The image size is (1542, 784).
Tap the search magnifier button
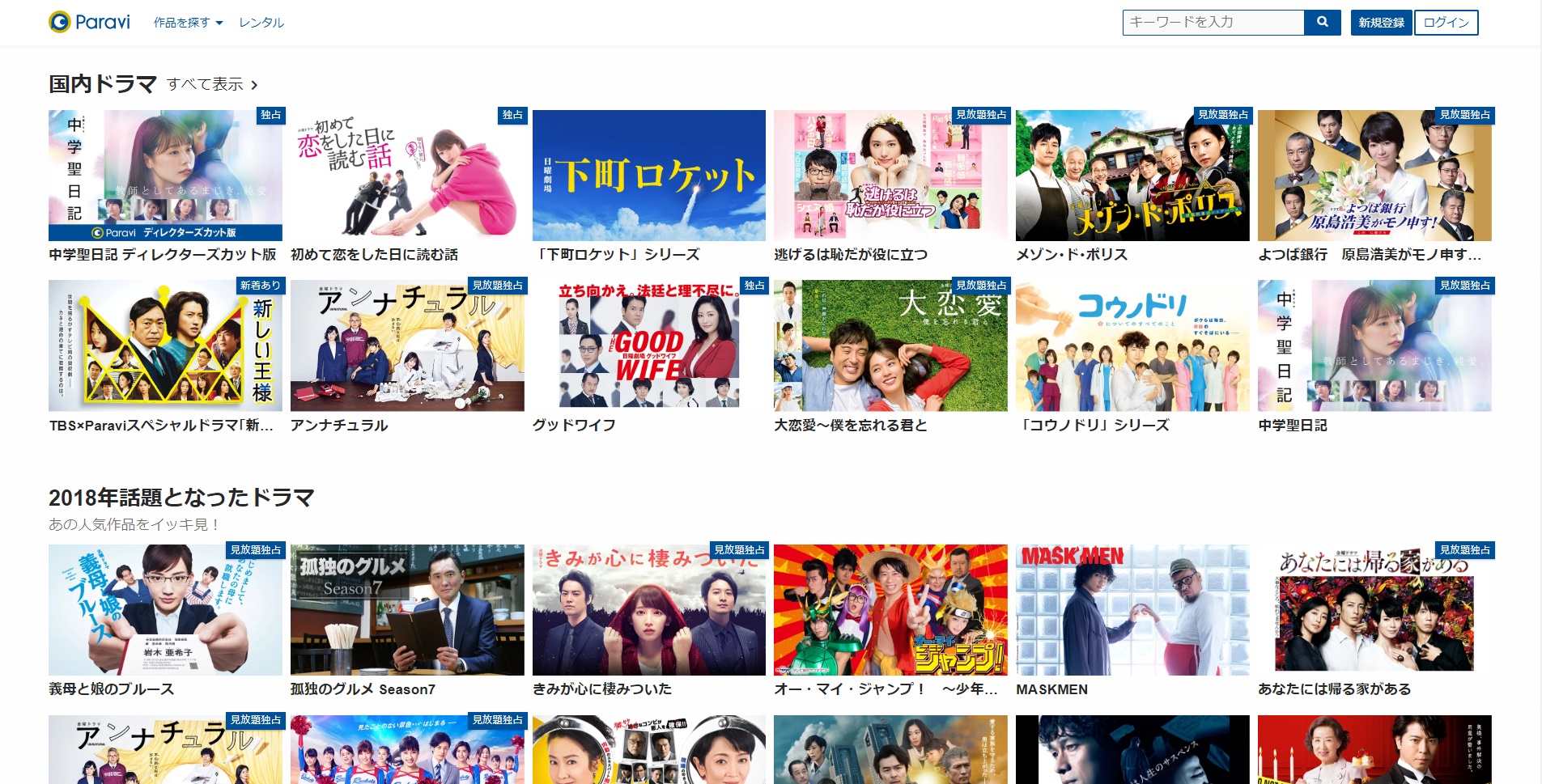pos(1322,23)
